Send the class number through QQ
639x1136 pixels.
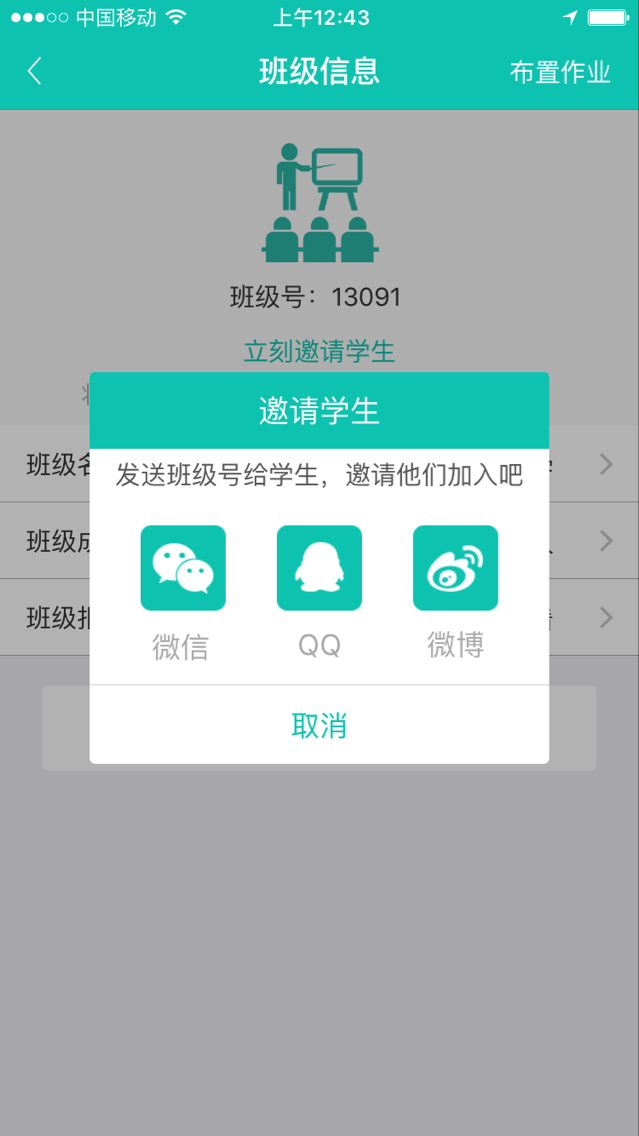point(319,568)
